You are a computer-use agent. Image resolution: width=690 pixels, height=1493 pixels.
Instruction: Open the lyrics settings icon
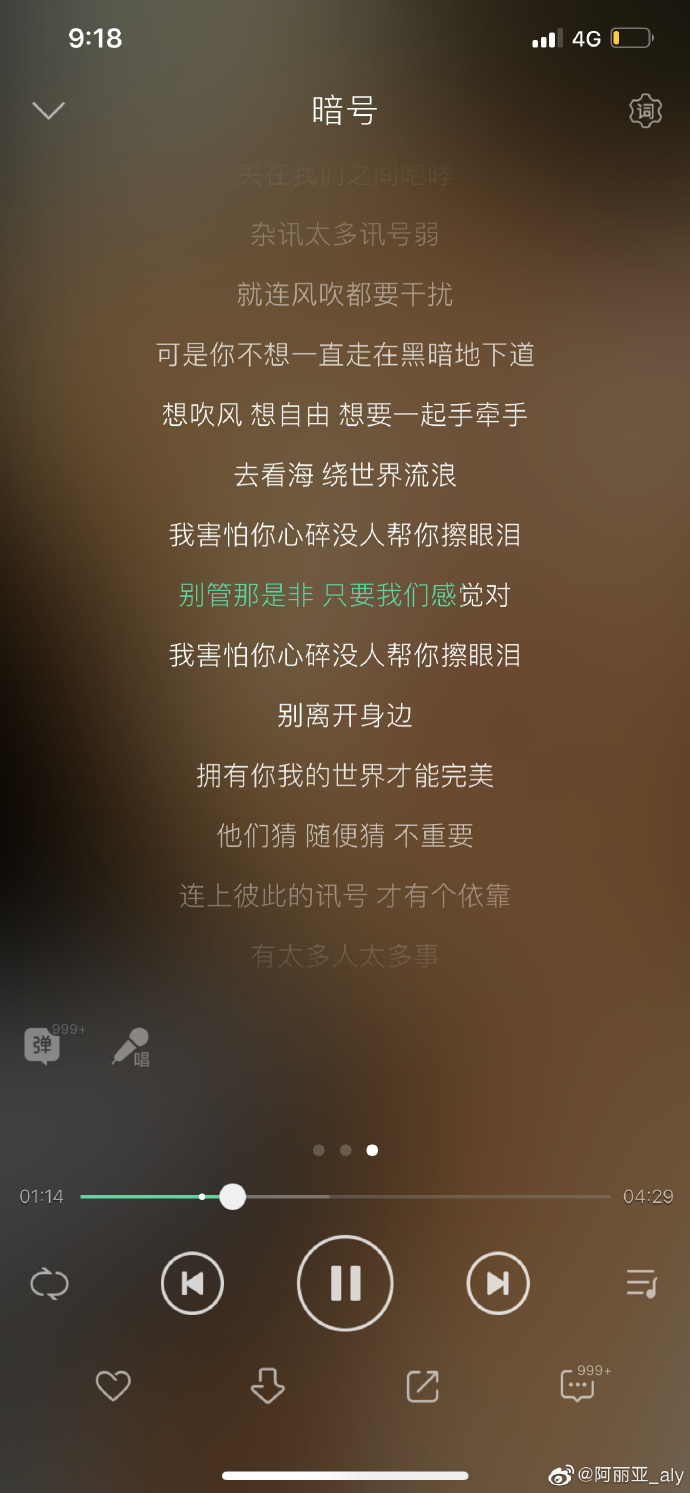[646, 111]
